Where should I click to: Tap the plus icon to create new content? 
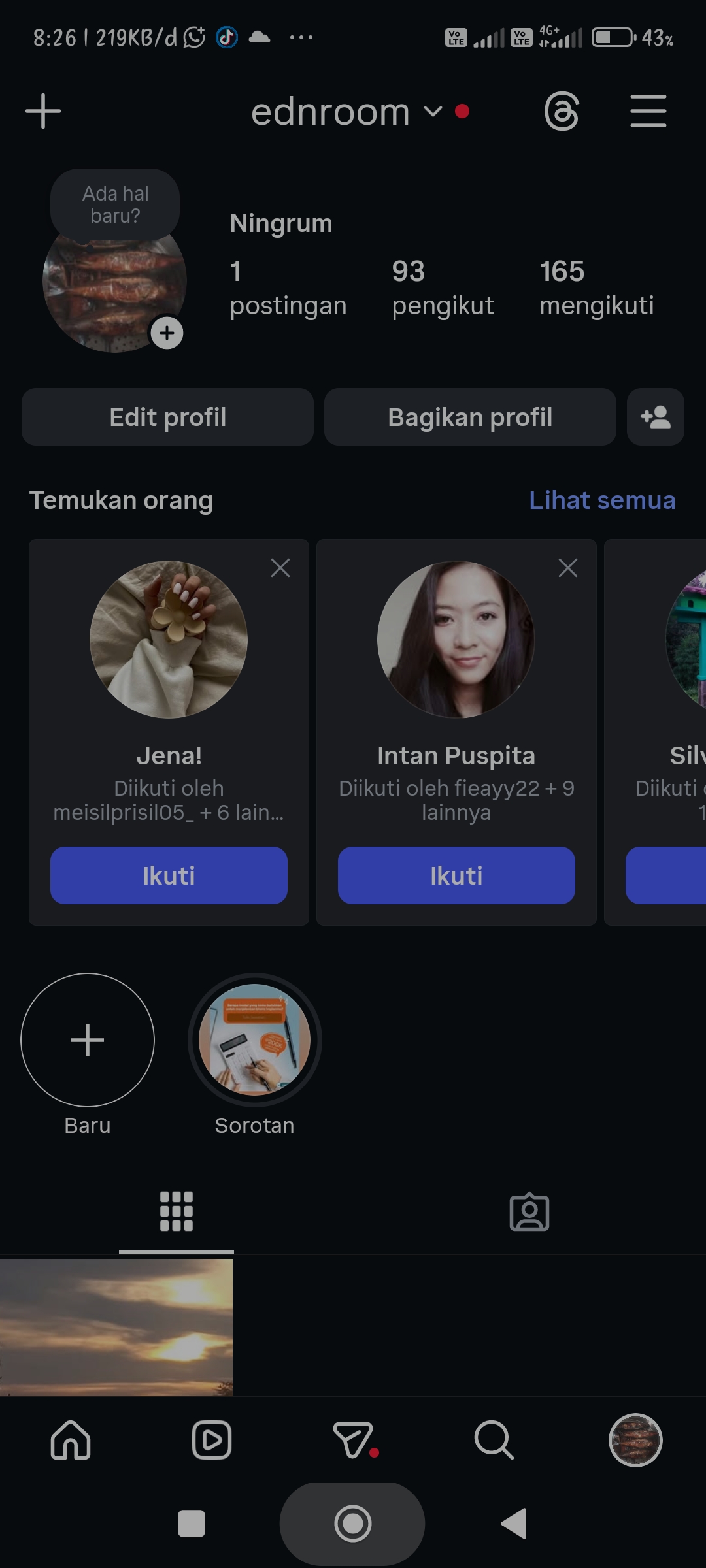point(43,111)
